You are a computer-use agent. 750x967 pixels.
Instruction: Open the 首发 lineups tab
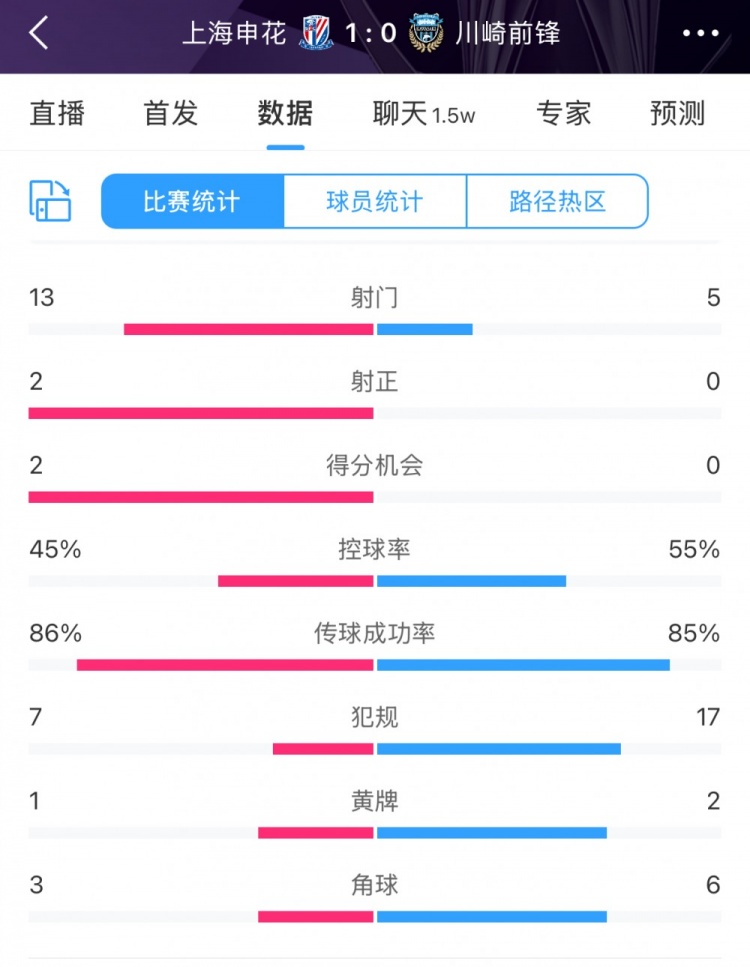coord(169,114)
